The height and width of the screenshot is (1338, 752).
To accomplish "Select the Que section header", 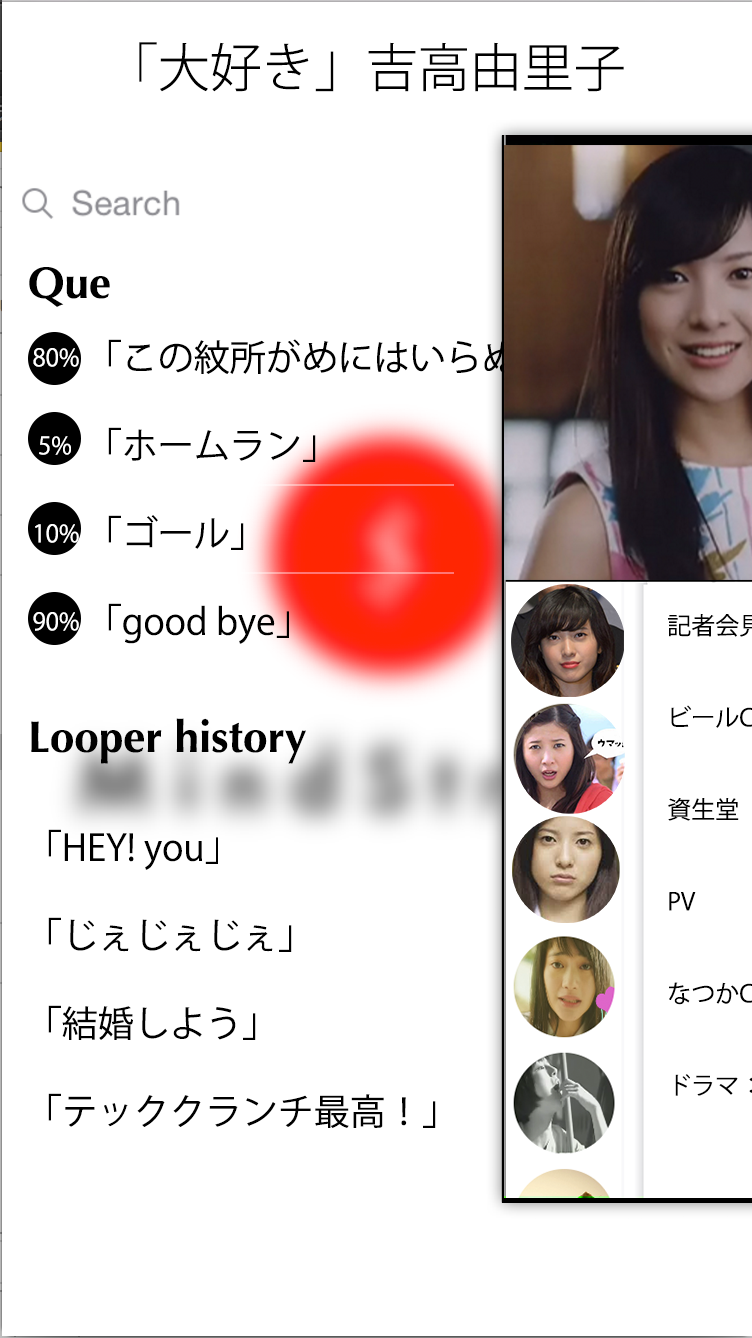I will tap(70, 283).
